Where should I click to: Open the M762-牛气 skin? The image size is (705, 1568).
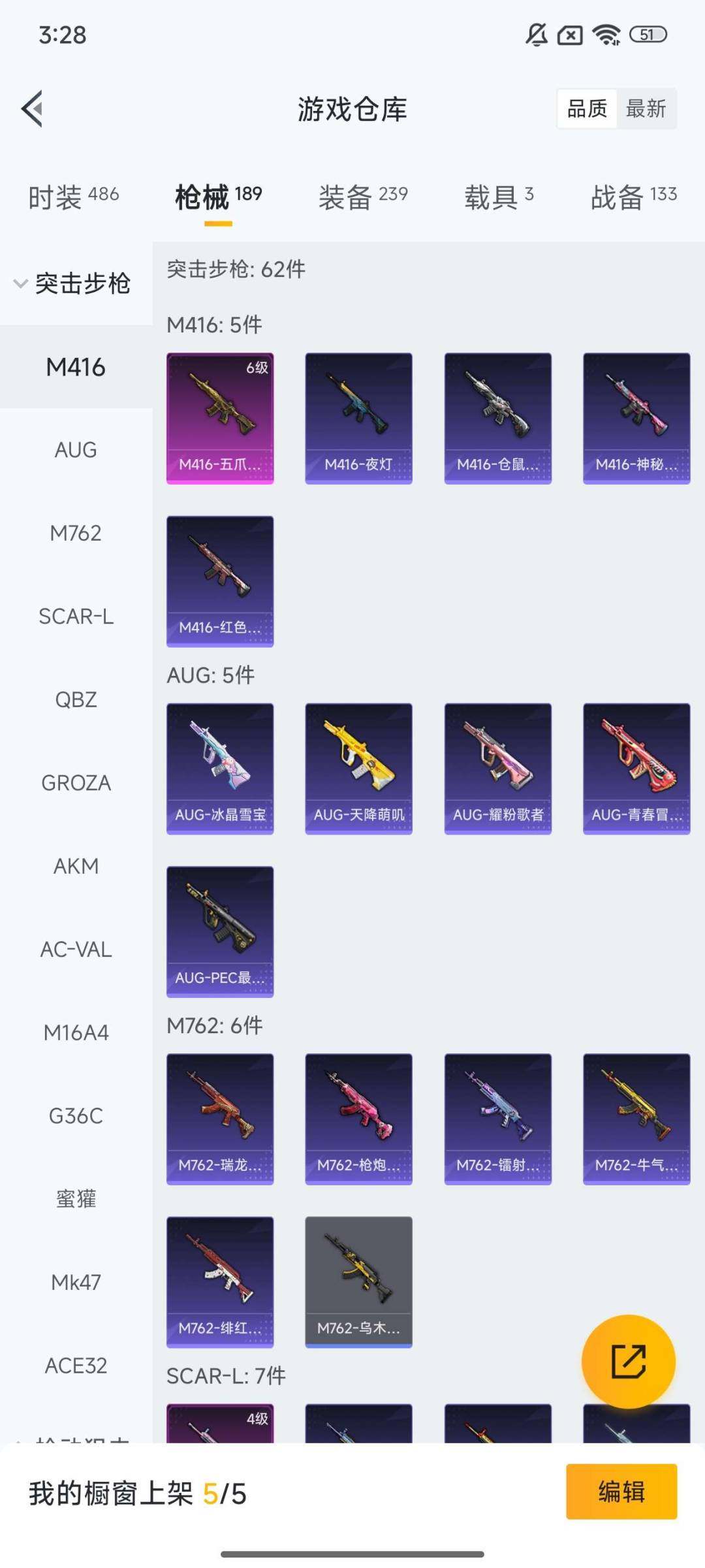coord(636,1118)
